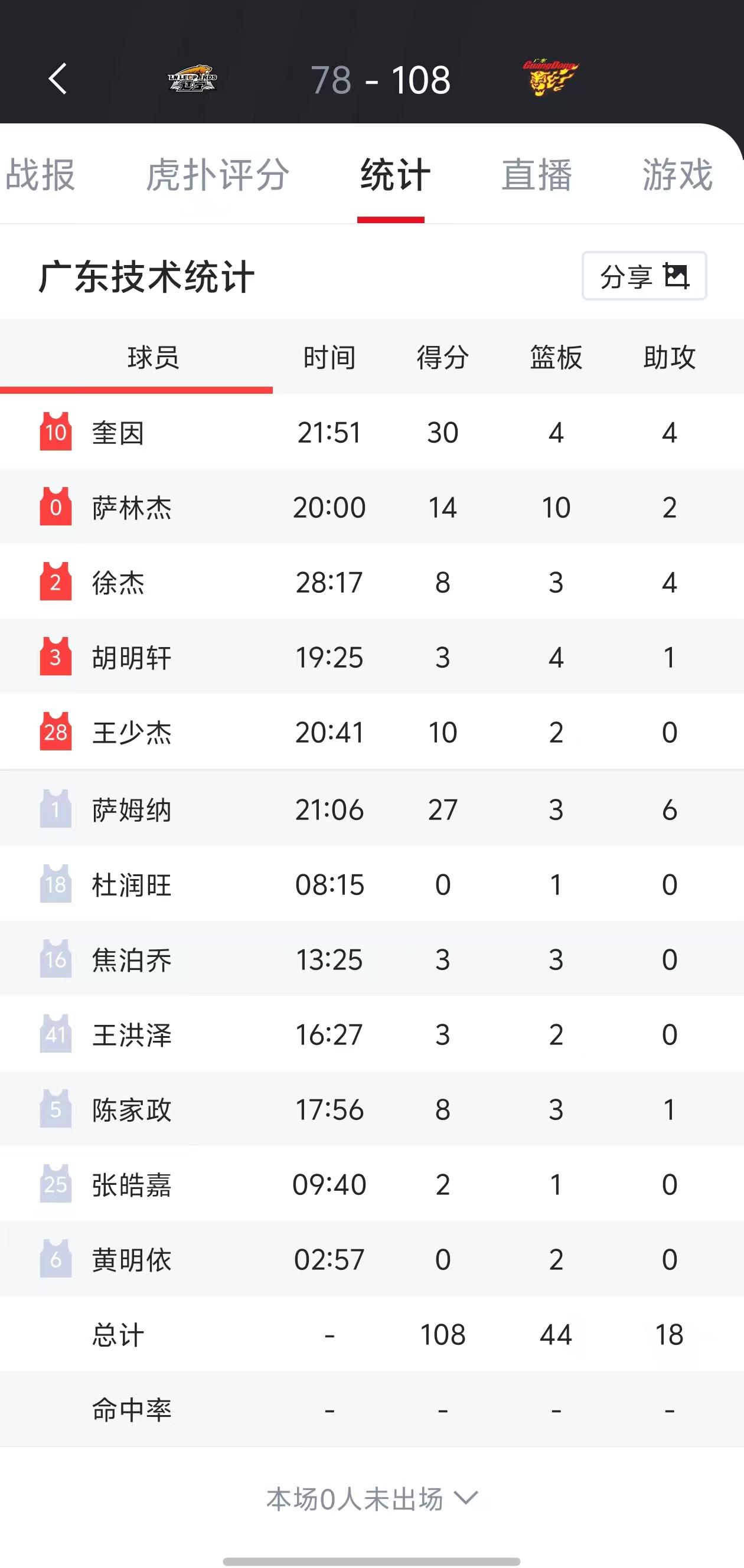This screenshot has width=744, height=1568.
Task: Open player 萨姆纳's name link
Action: [x=132, y=808]
